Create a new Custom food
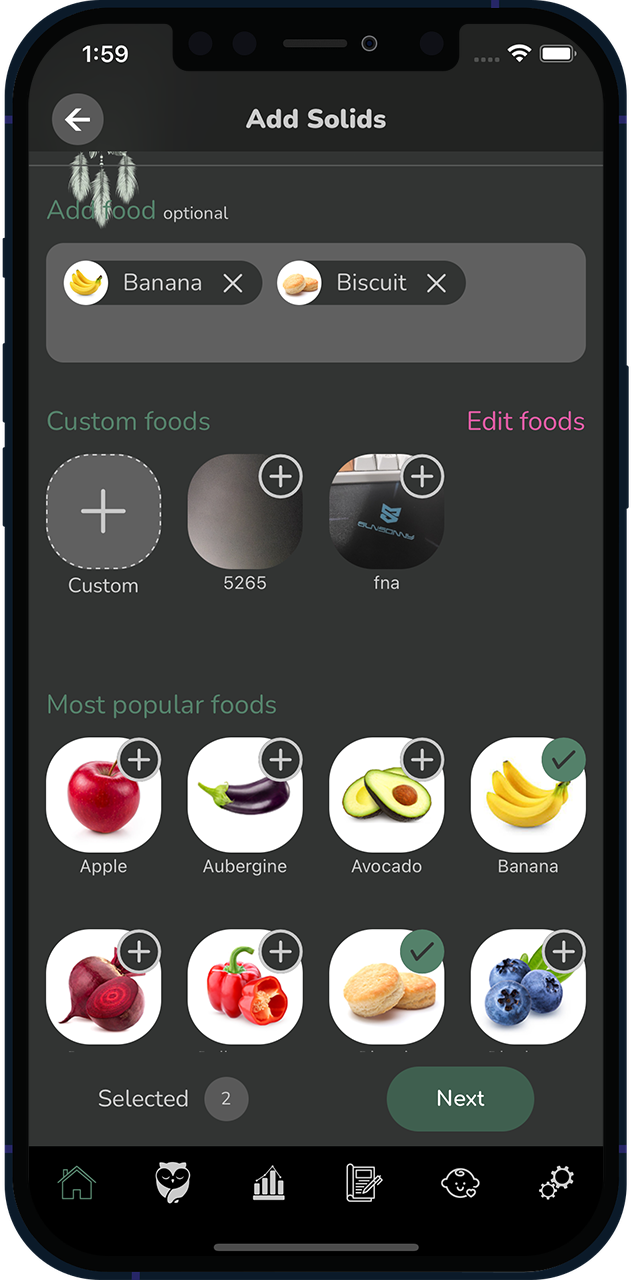The height and width of the screenshot is (1280, 631). tap(103, 512)
